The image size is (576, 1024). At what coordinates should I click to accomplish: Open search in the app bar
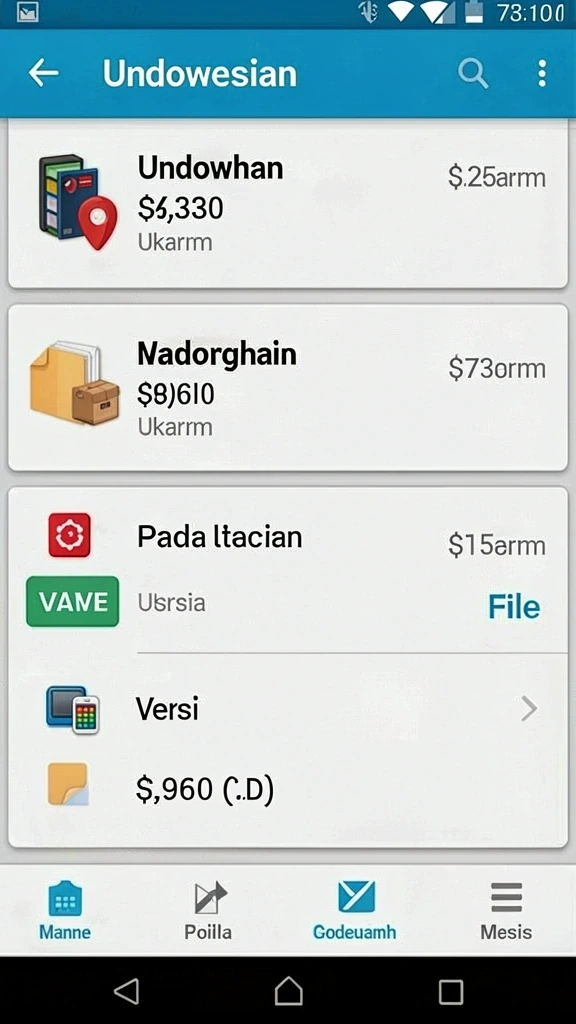pos(473,73)
